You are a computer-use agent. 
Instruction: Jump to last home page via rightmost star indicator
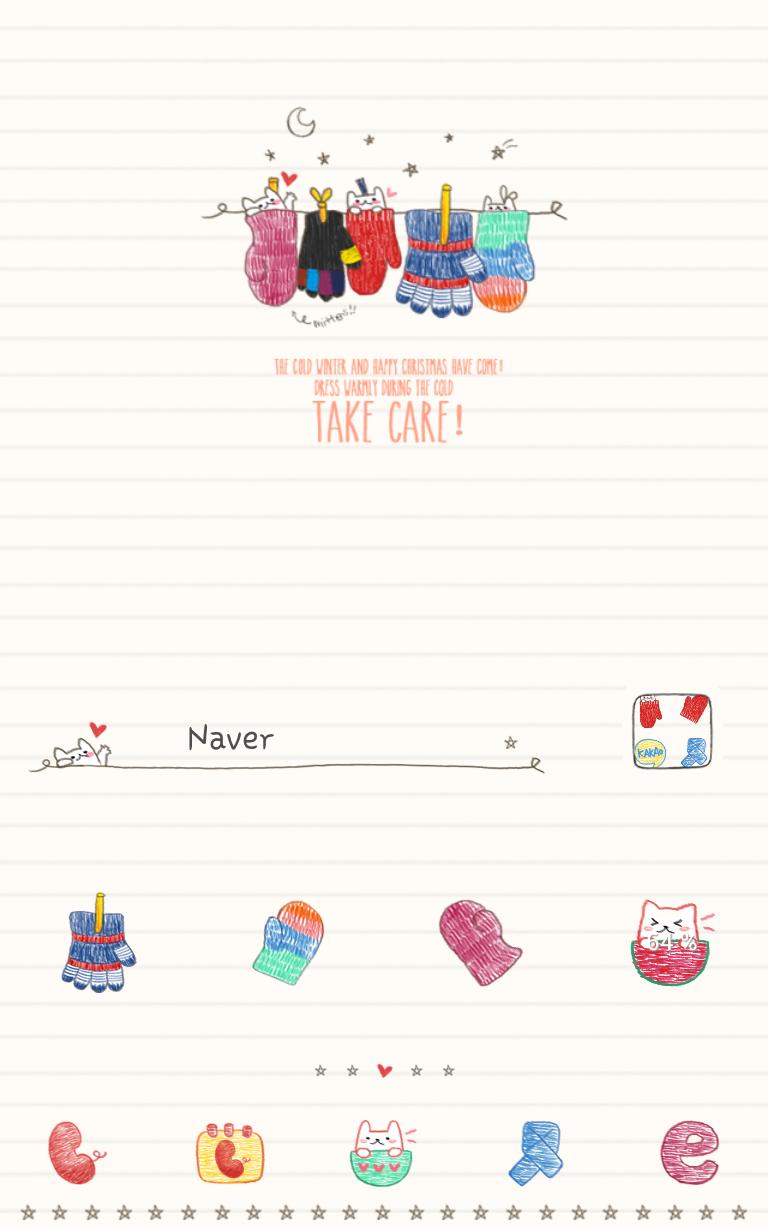[x=448, y=1070]
